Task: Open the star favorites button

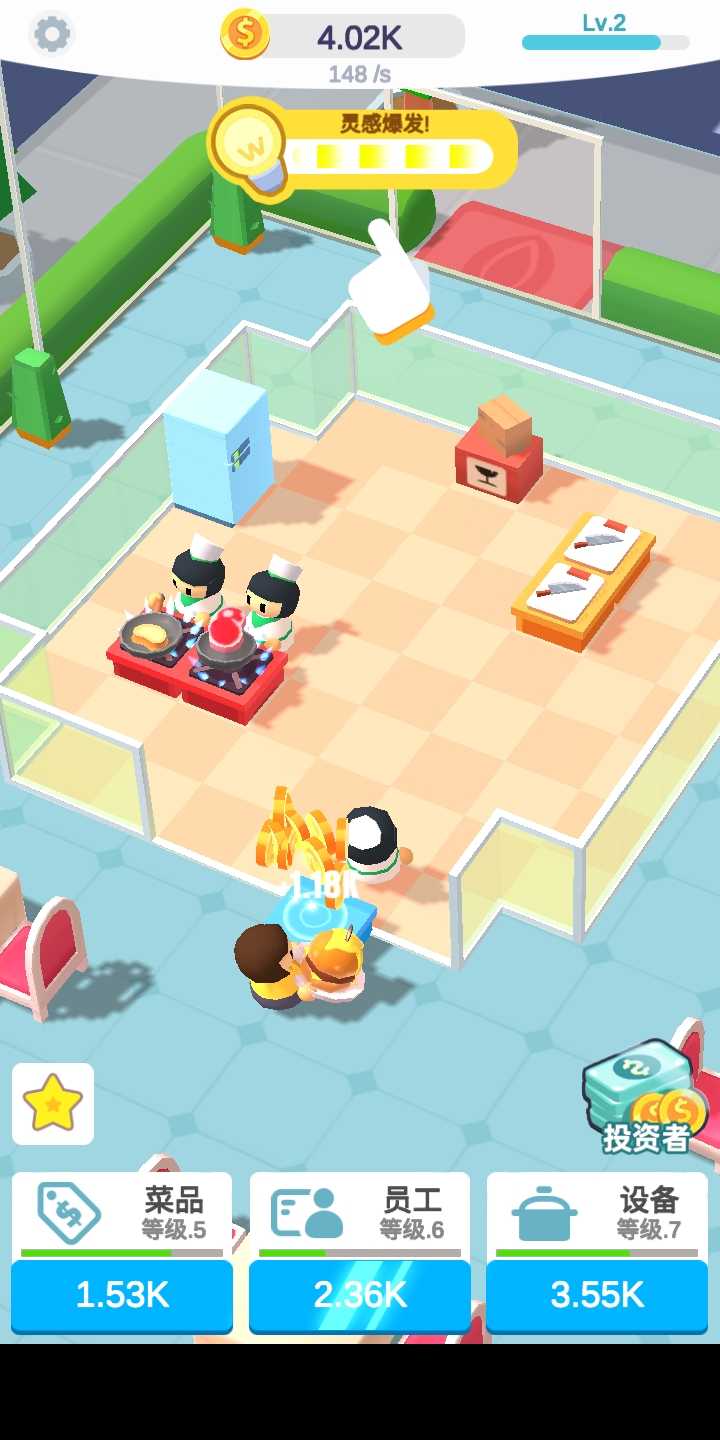Action: click(x=53, y=1104)
